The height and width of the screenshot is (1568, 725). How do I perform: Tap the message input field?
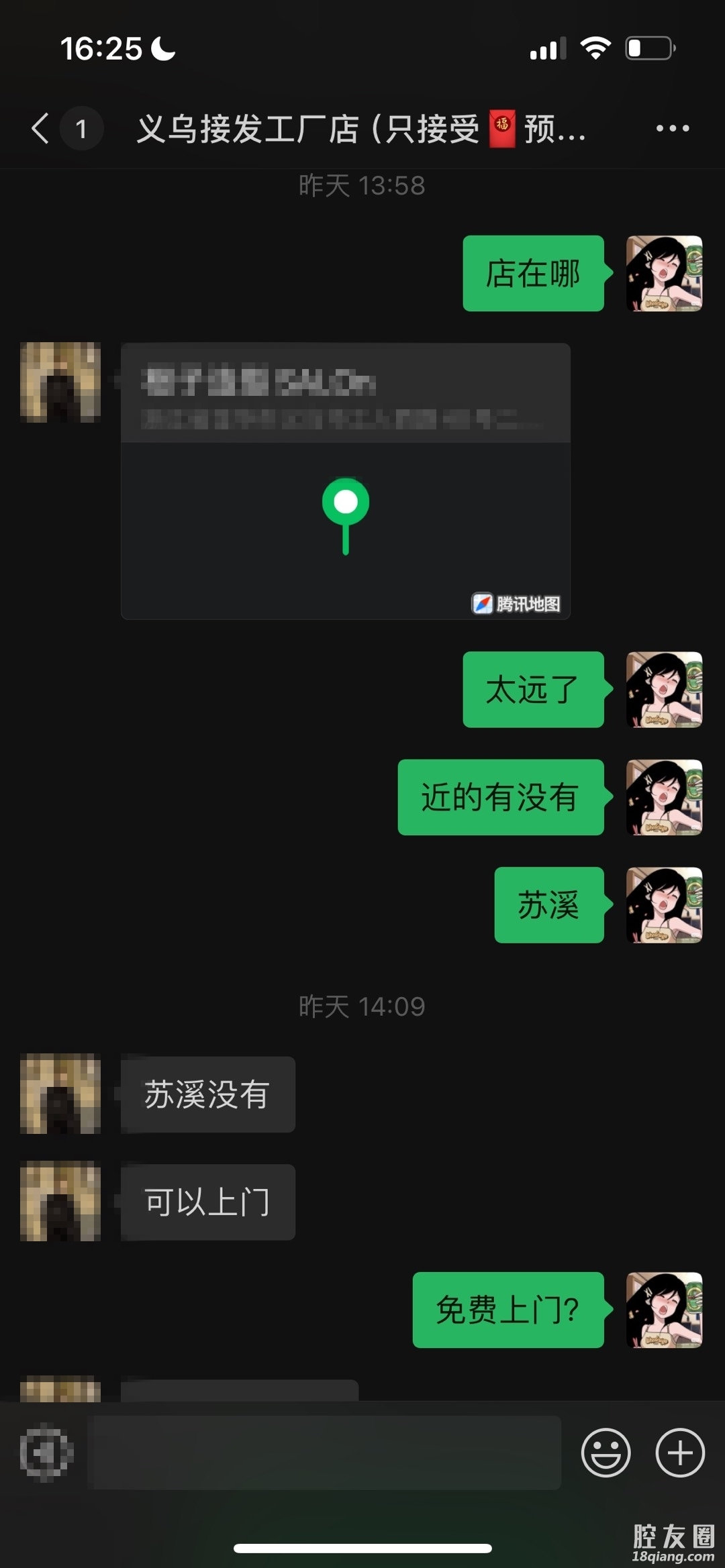tap(324, 1453)
